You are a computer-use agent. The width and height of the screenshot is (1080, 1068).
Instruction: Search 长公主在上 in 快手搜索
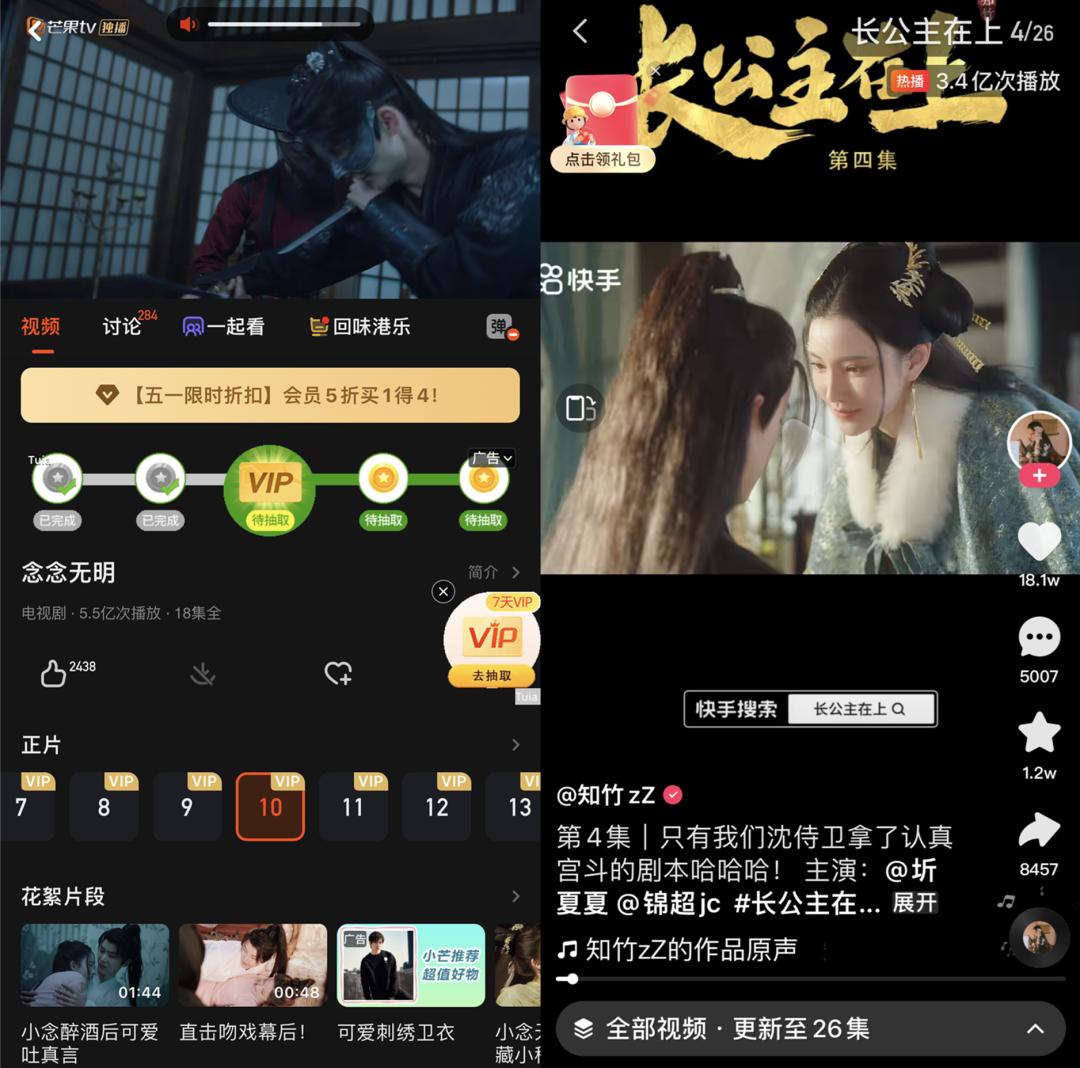[860, 709]
